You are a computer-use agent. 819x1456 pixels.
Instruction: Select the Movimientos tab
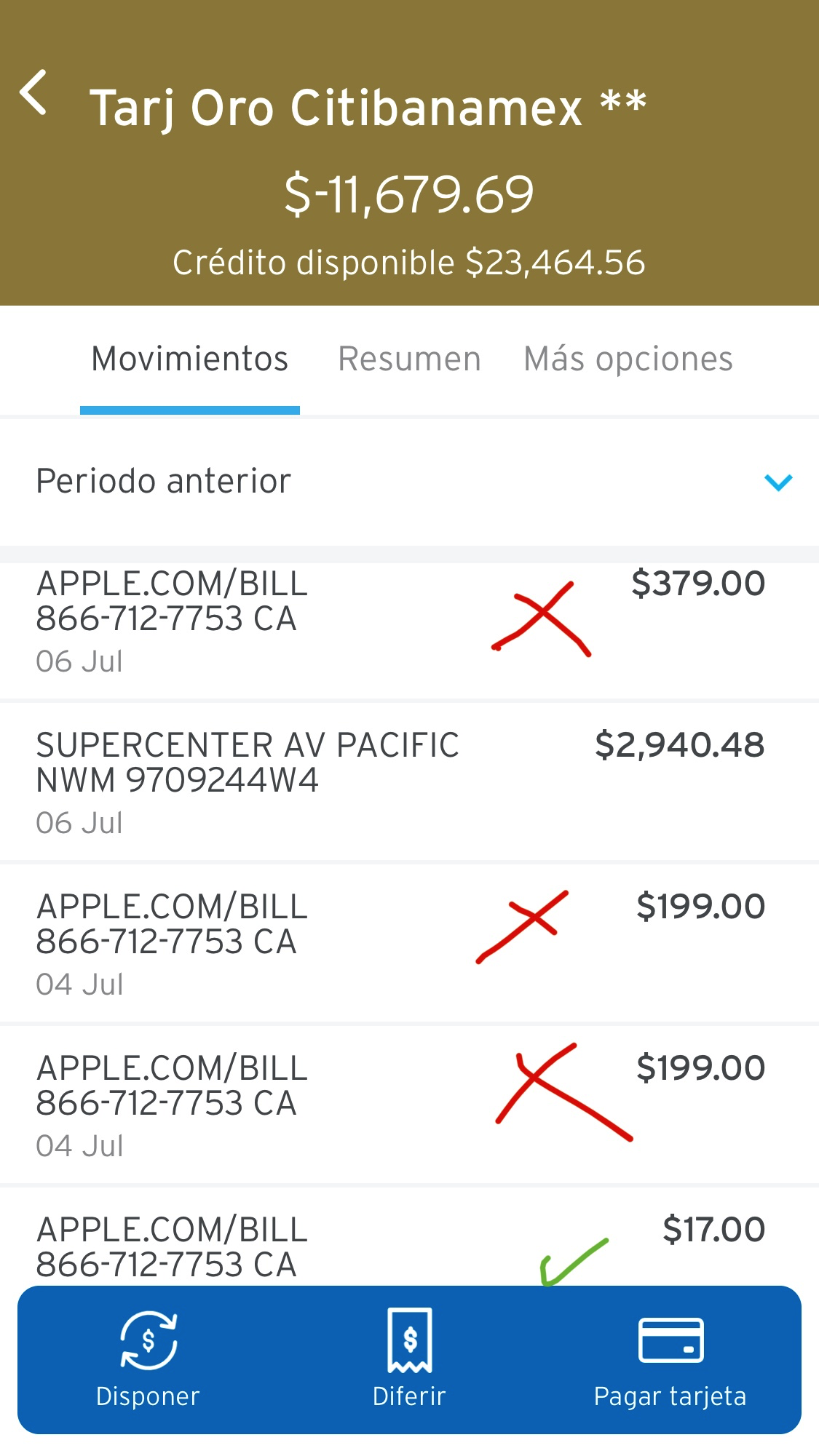(x=189, y=359)
